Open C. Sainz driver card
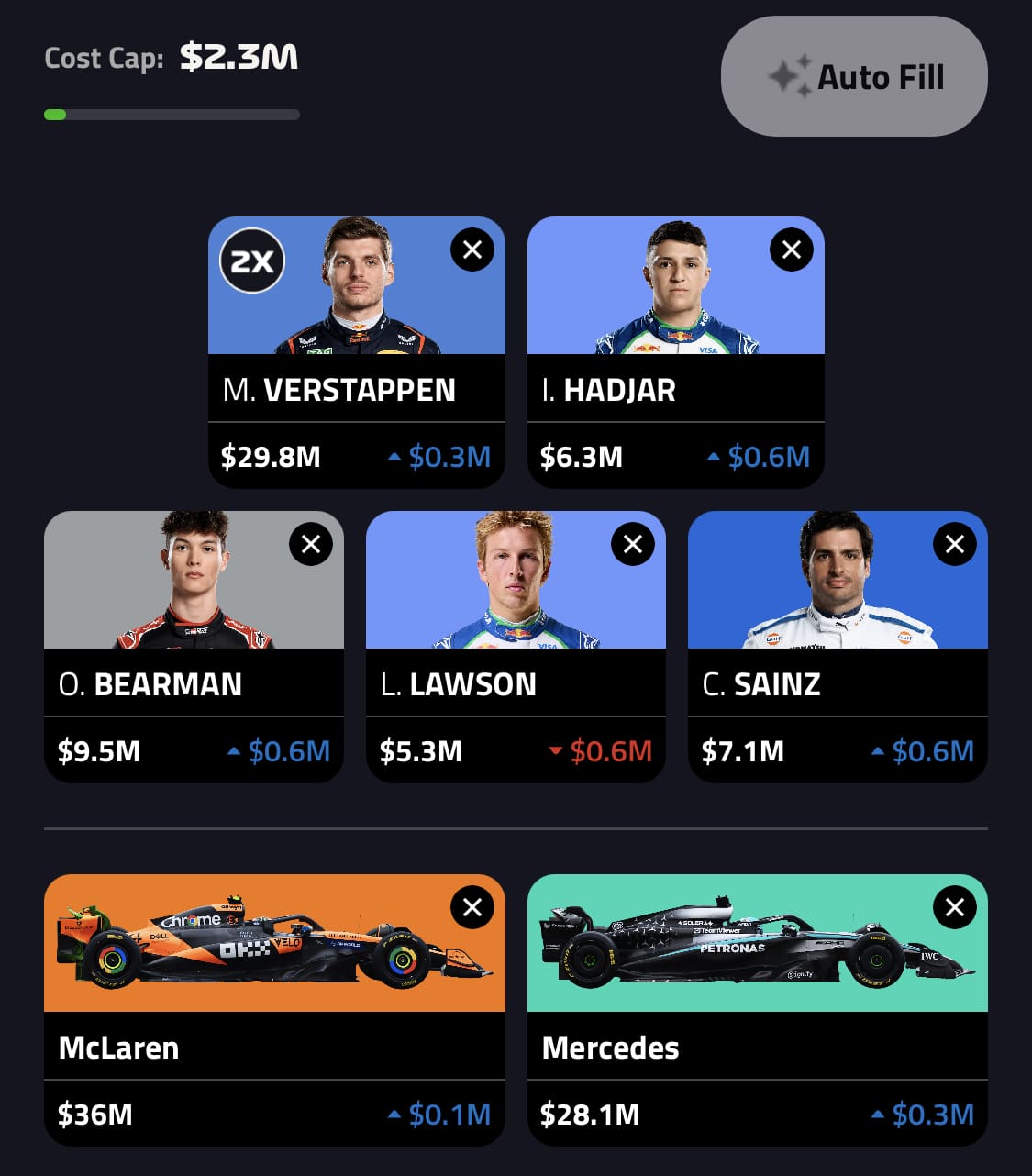 pos(838,684)
